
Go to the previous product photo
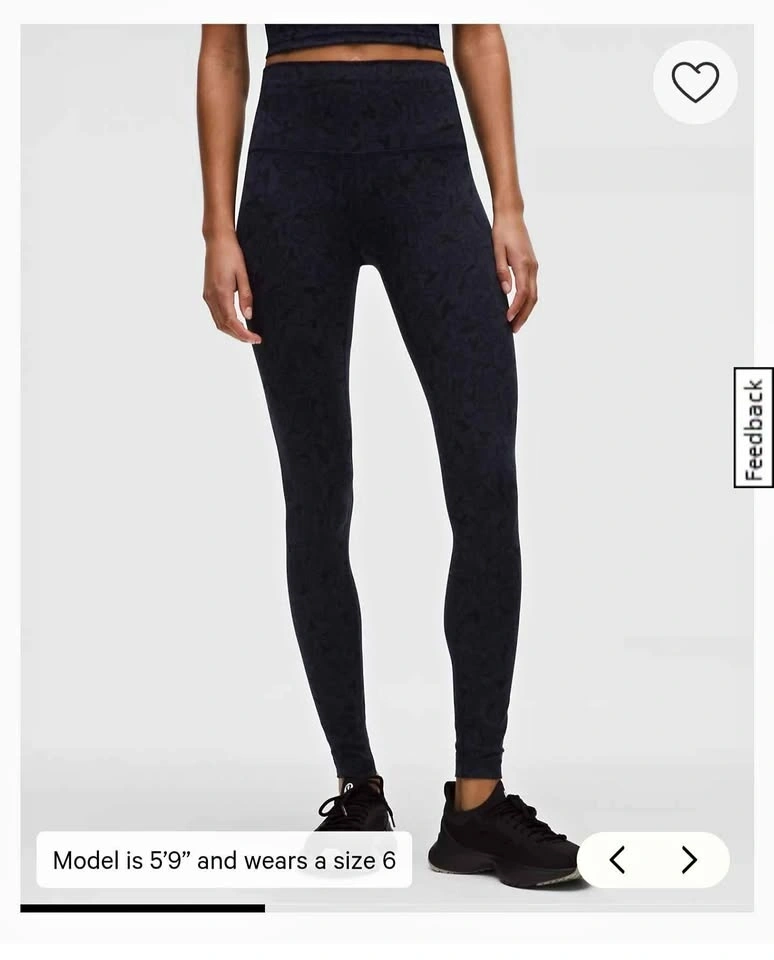(617, 860)
